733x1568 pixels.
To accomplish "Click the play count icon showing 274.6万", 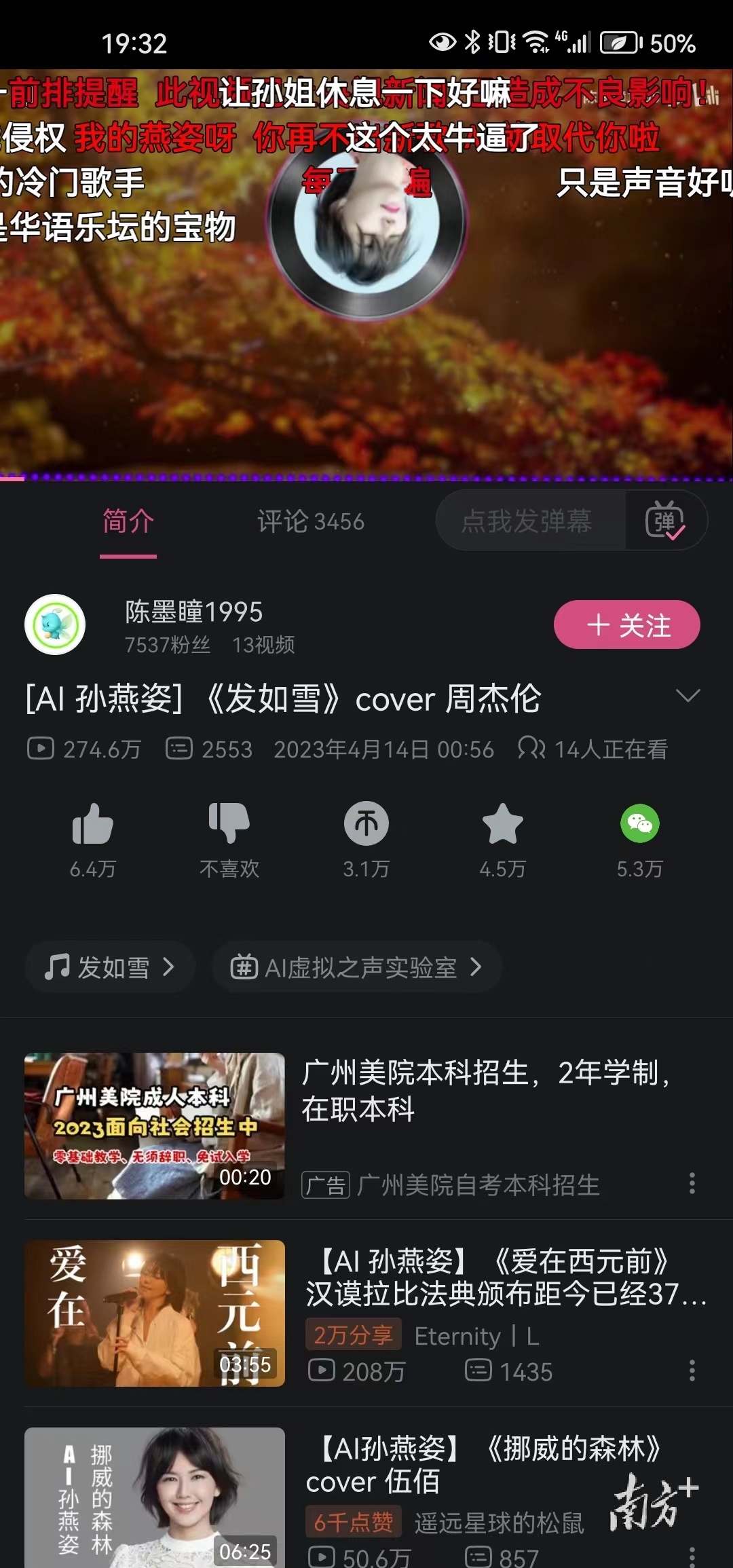I will tap(41, 749).
